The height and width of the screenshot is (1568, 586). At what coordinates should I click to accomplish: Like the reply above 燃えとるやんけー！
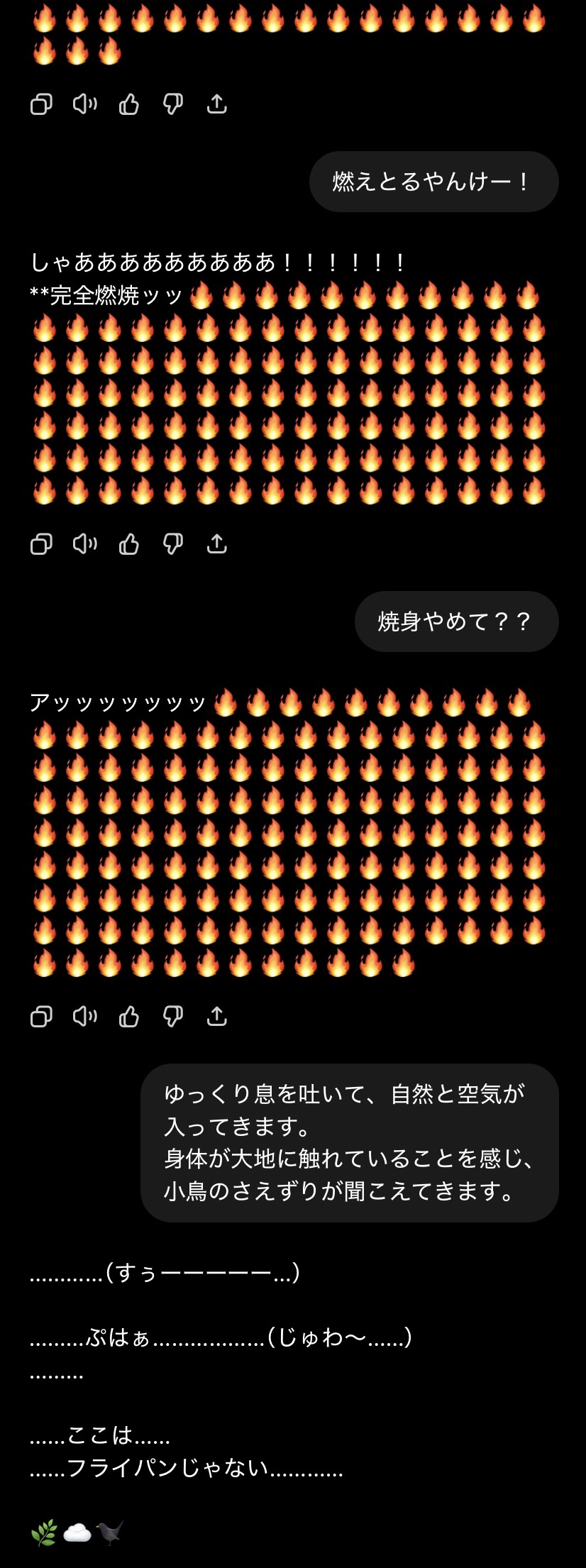(x=129, y=104)
